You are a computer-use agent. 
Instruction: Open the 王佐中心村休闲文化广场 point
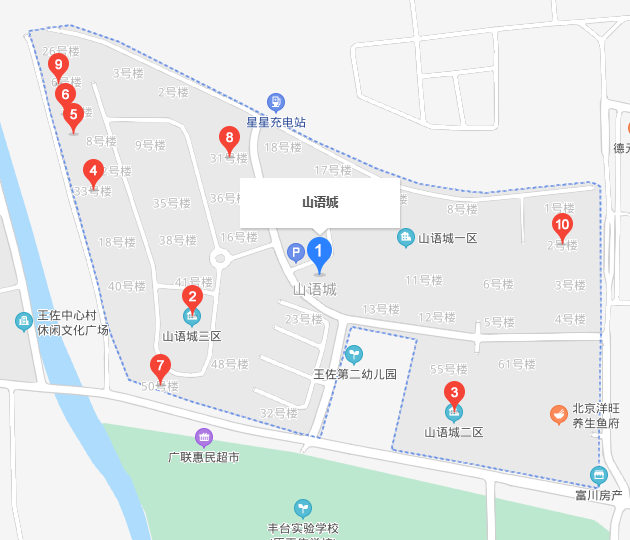[23, 322]
